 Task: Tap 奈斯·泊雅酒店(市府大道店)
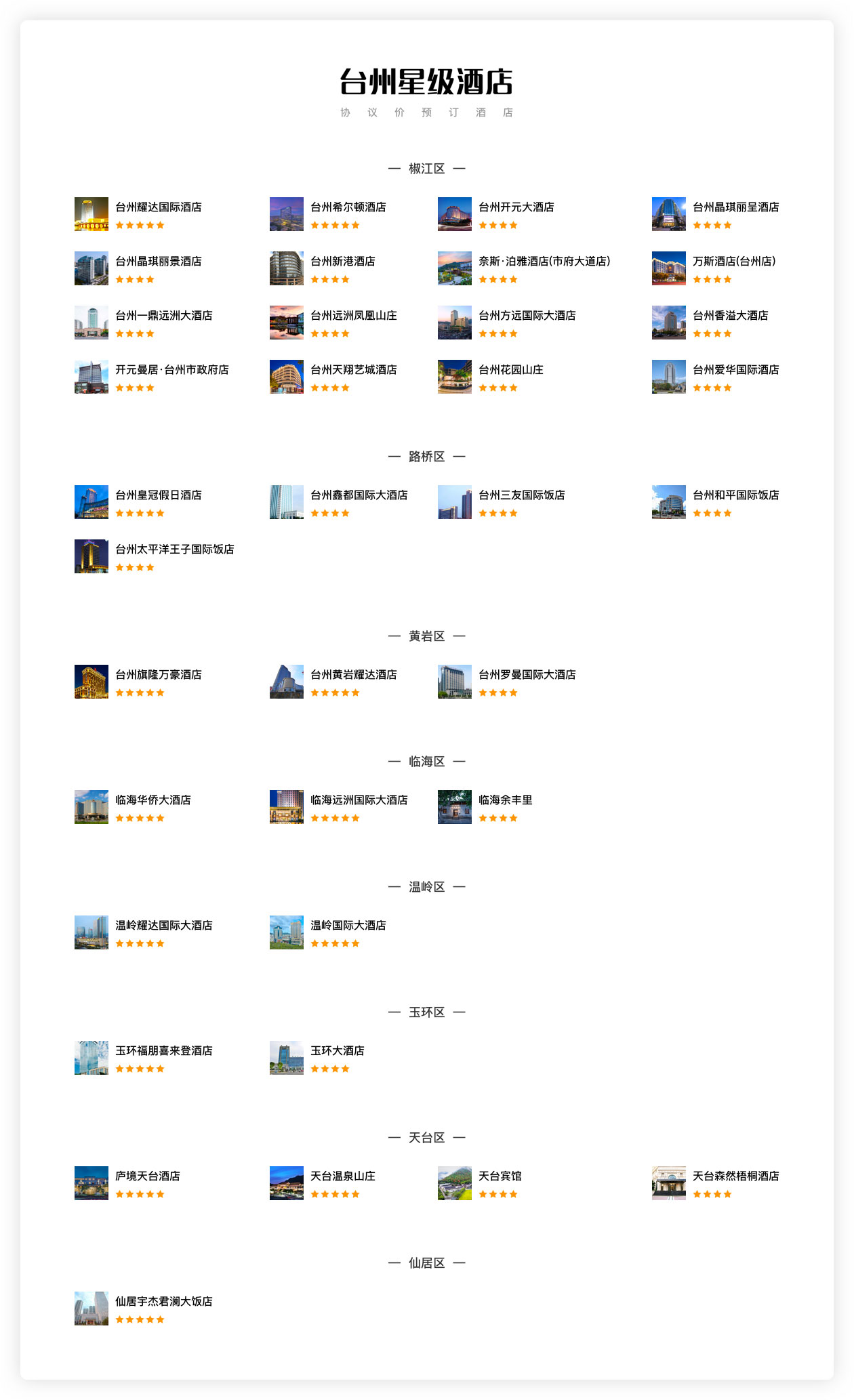(544, 262)
